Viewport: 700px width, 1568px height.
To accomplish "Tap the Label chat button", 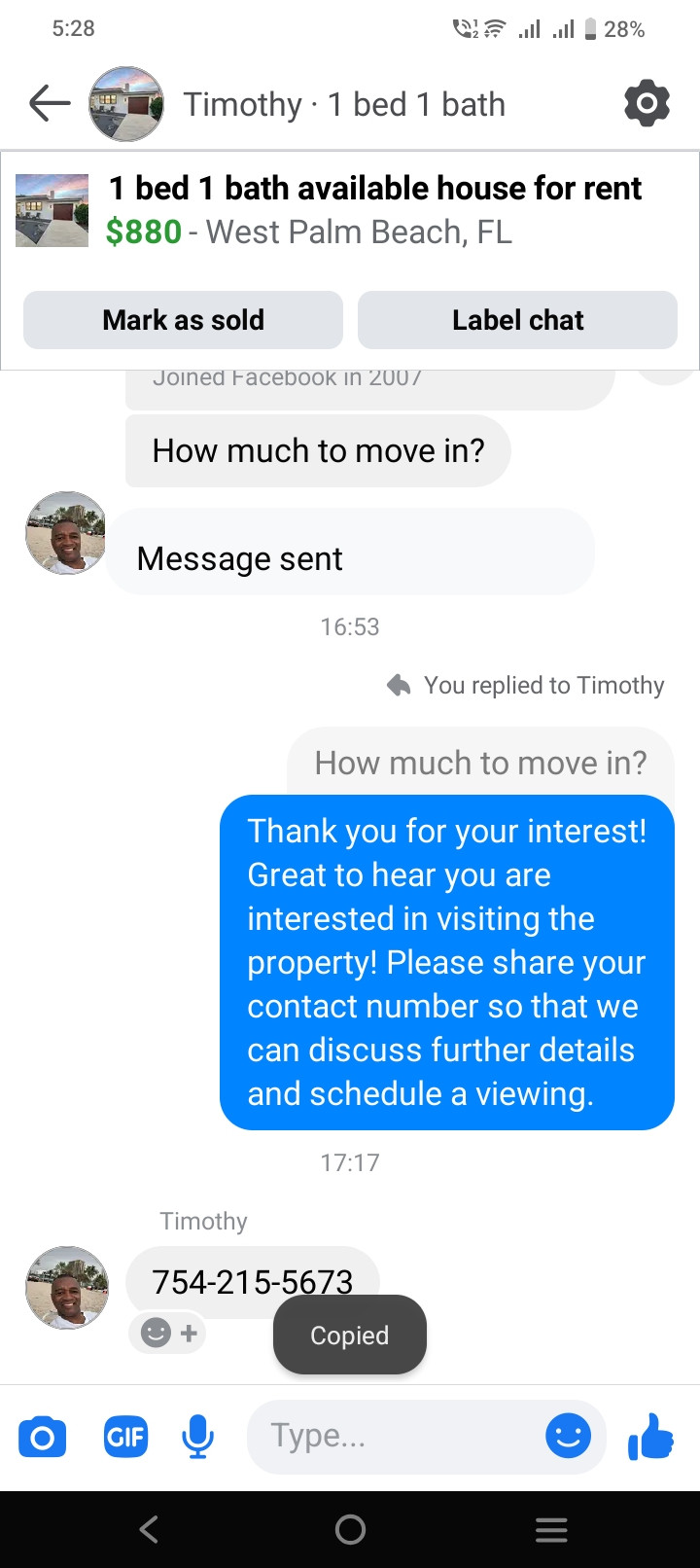I will tap(517, 320).
